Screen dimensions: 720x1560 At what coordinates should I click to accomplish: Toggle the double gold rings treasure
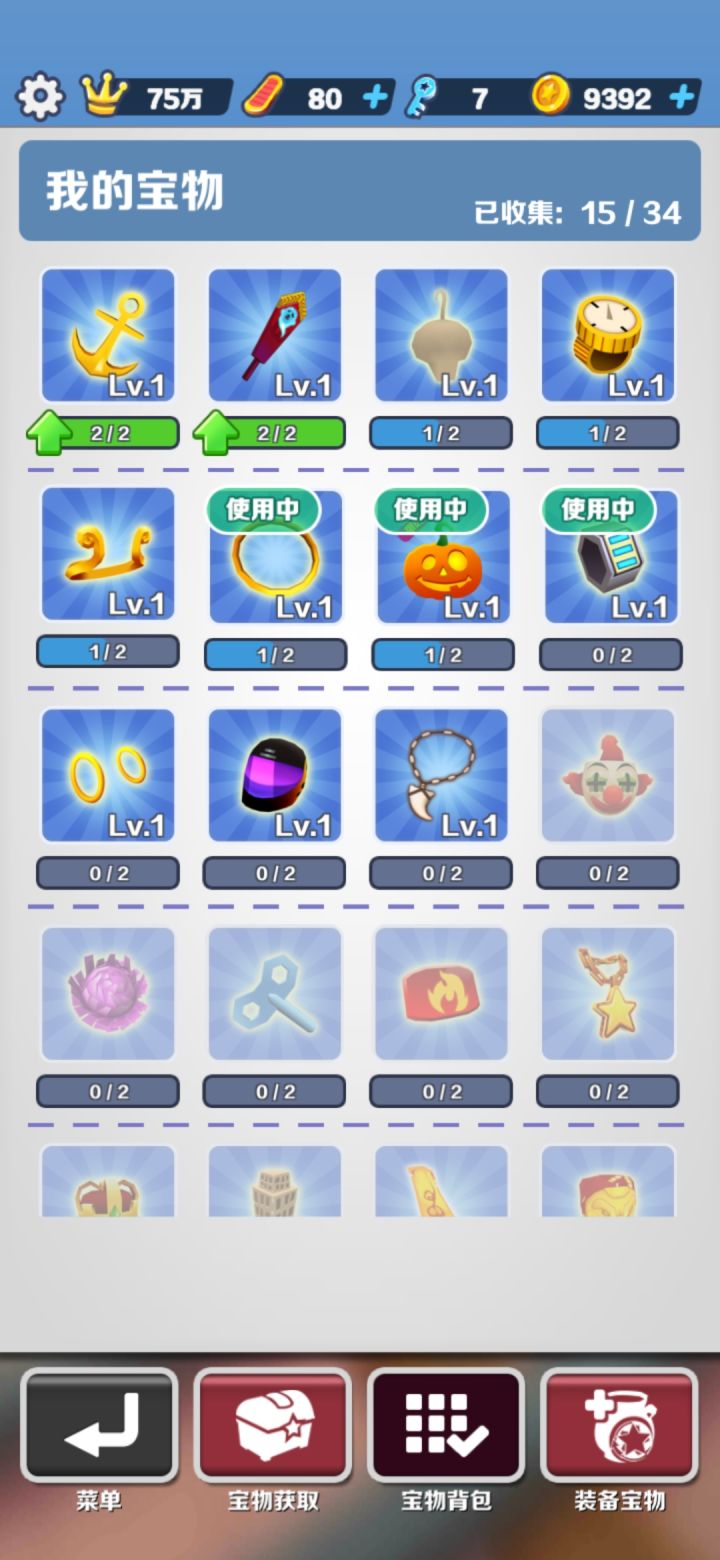click(107, 775)
